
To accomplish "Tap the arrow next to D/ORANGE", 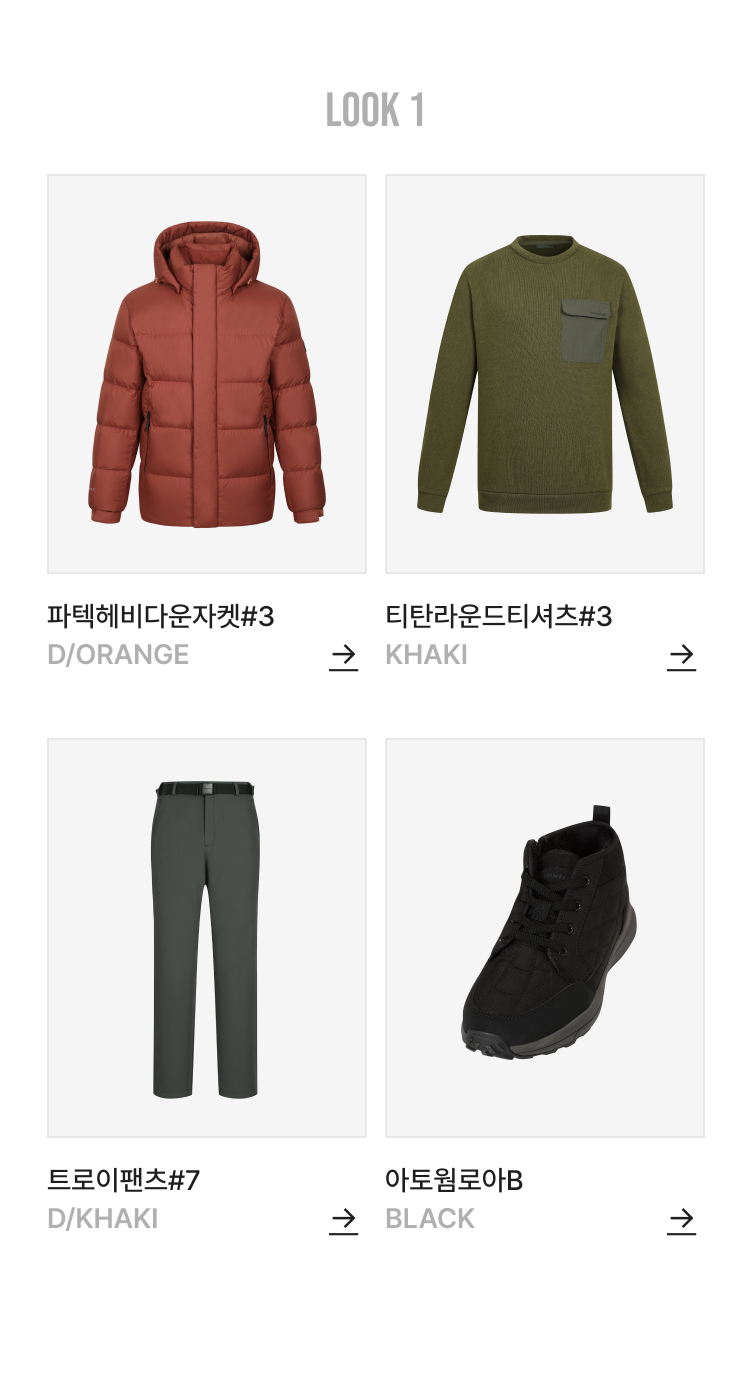I will point(343,656).
